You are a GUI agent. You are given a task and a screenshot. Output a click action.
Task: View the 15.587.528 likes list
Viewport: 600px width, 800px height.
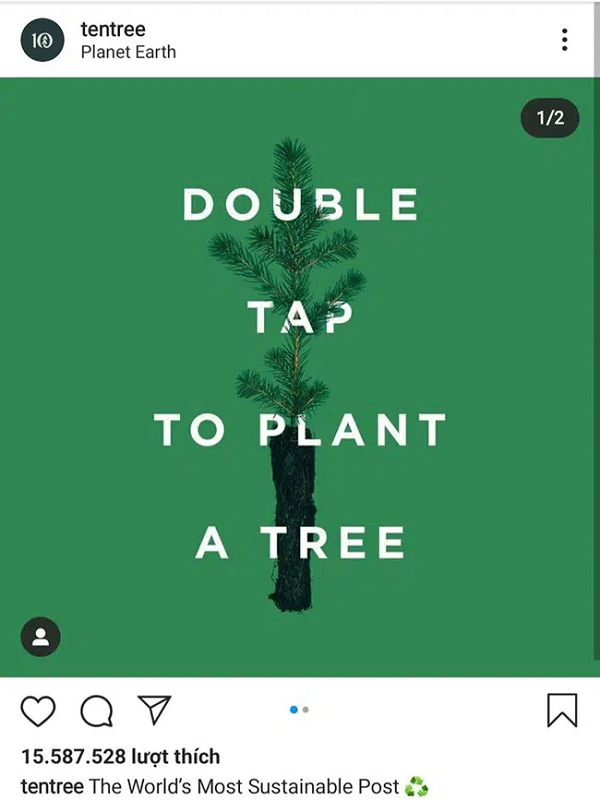point(120,757)
